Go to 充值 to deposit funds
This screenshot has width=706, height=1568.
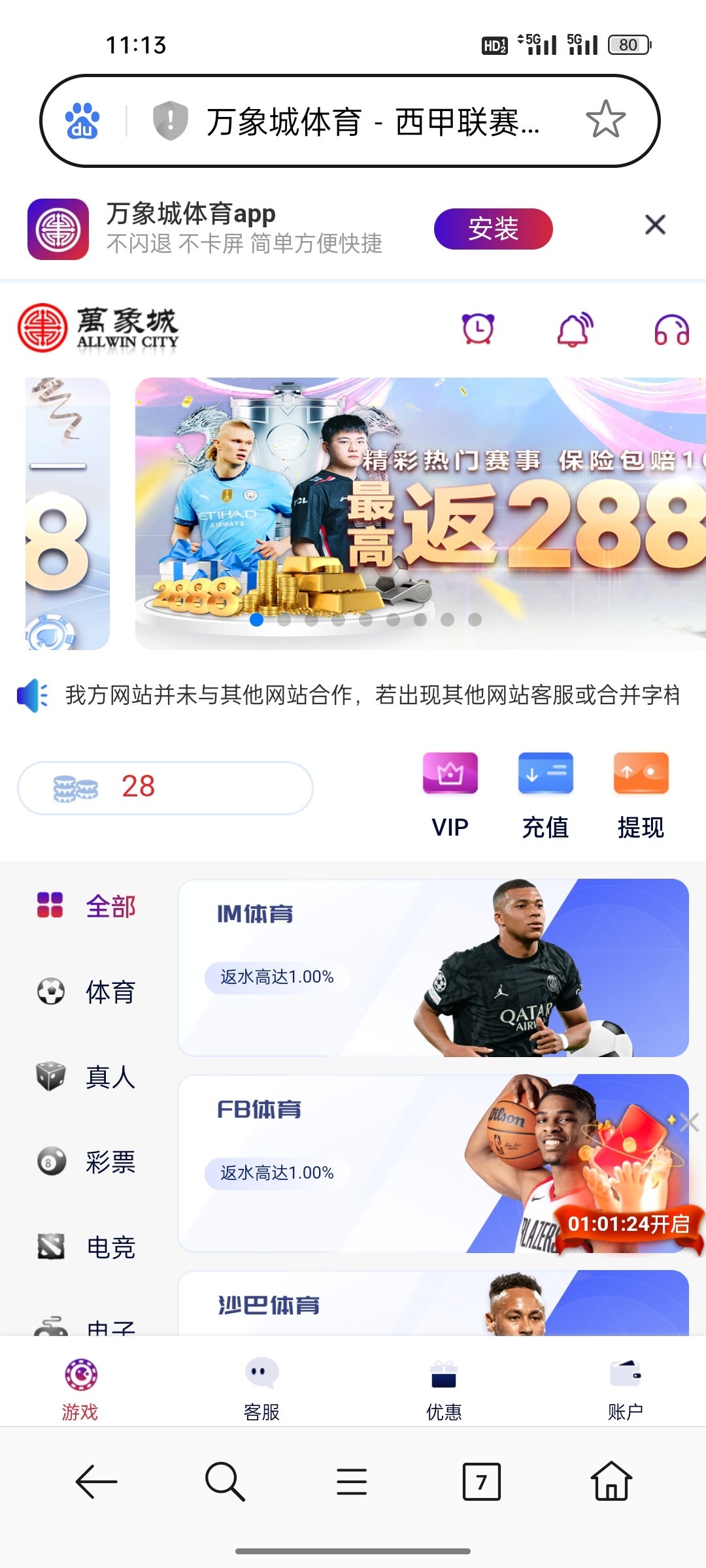[545, 794]
